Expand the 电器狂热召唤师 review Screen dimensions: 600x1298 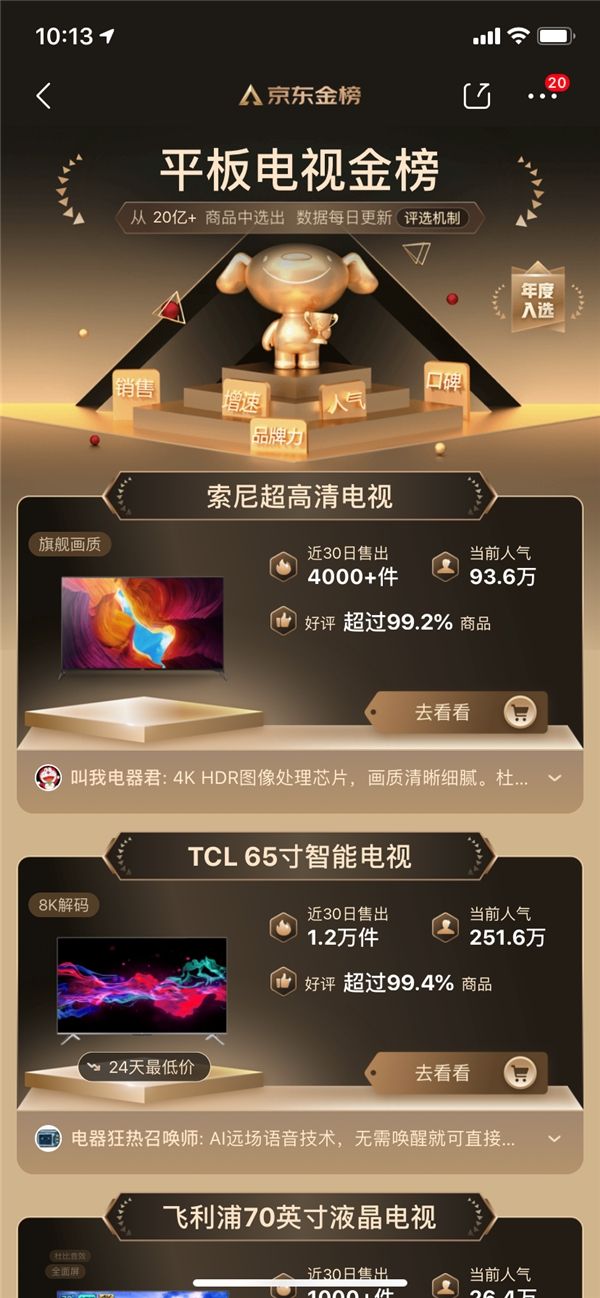tap(554, 1138)
